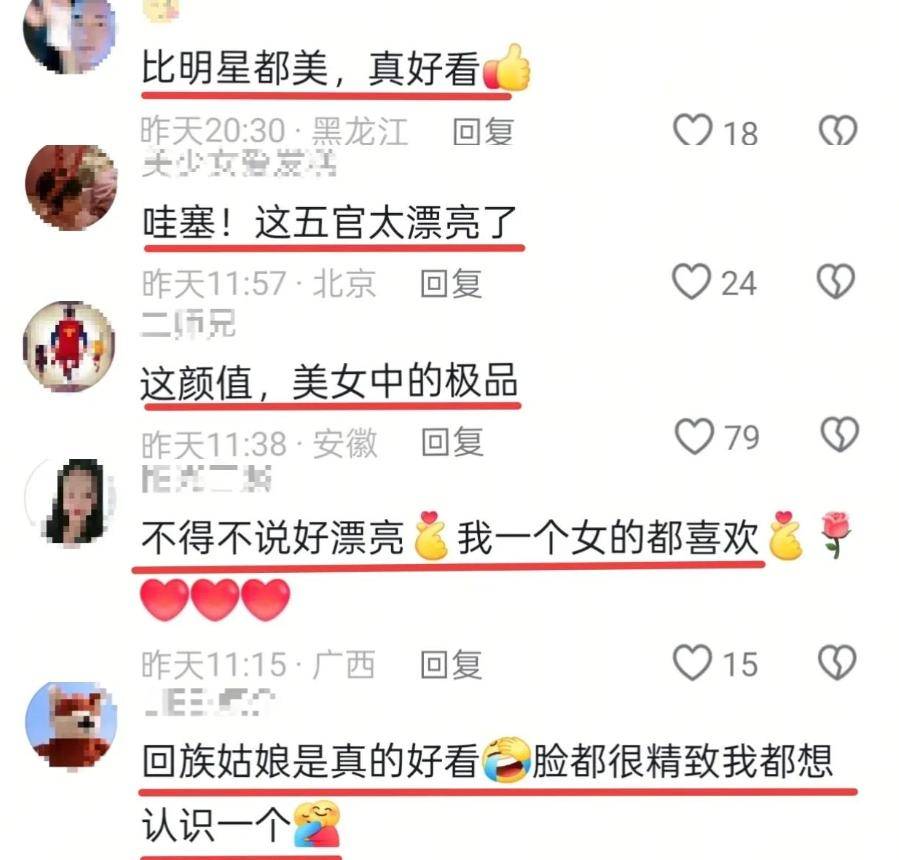
Task: Open avatar beside '回族姑娘是真的好看' comment
Action: click(x=70, y=725)
